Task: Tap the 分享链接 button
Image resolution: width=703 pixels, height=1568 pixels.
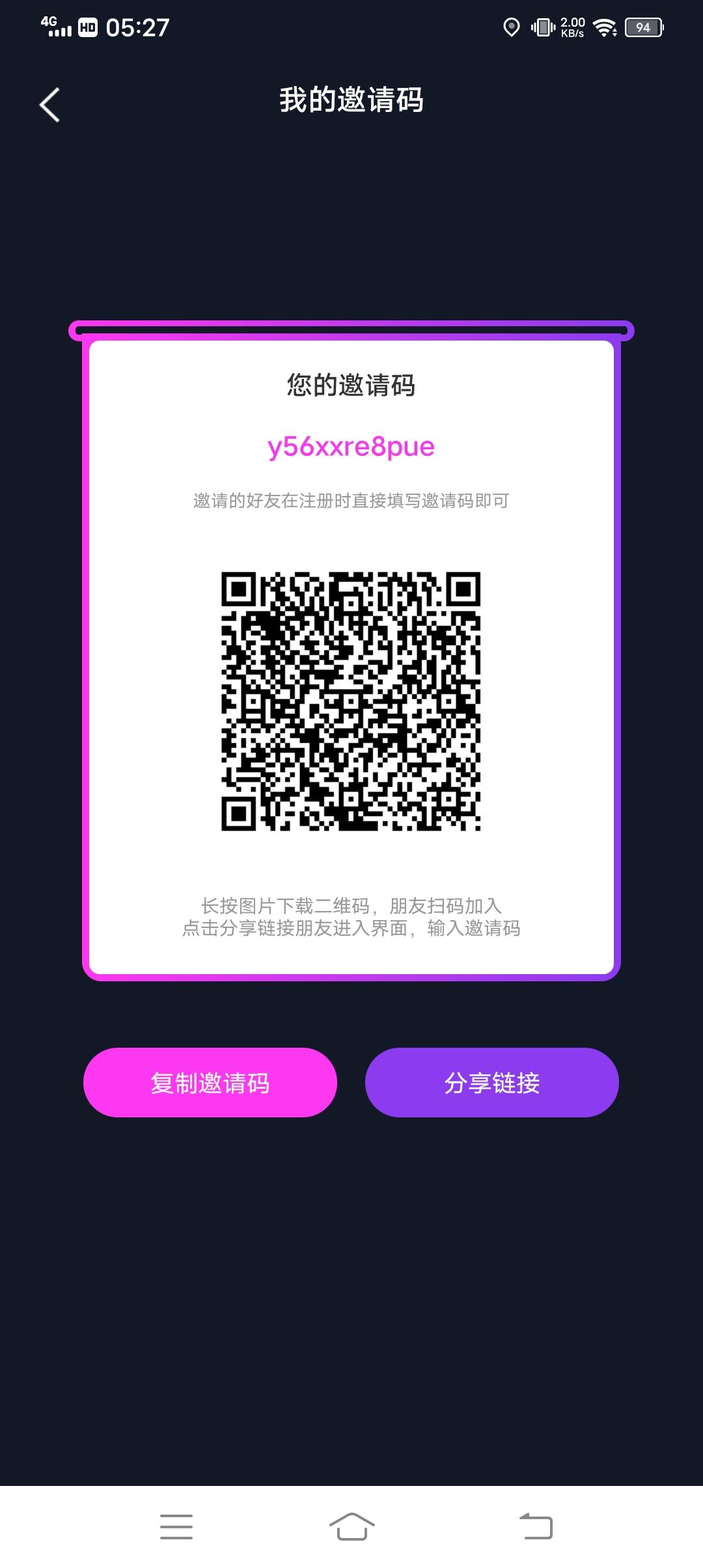Action: (x=493, y=1082)
